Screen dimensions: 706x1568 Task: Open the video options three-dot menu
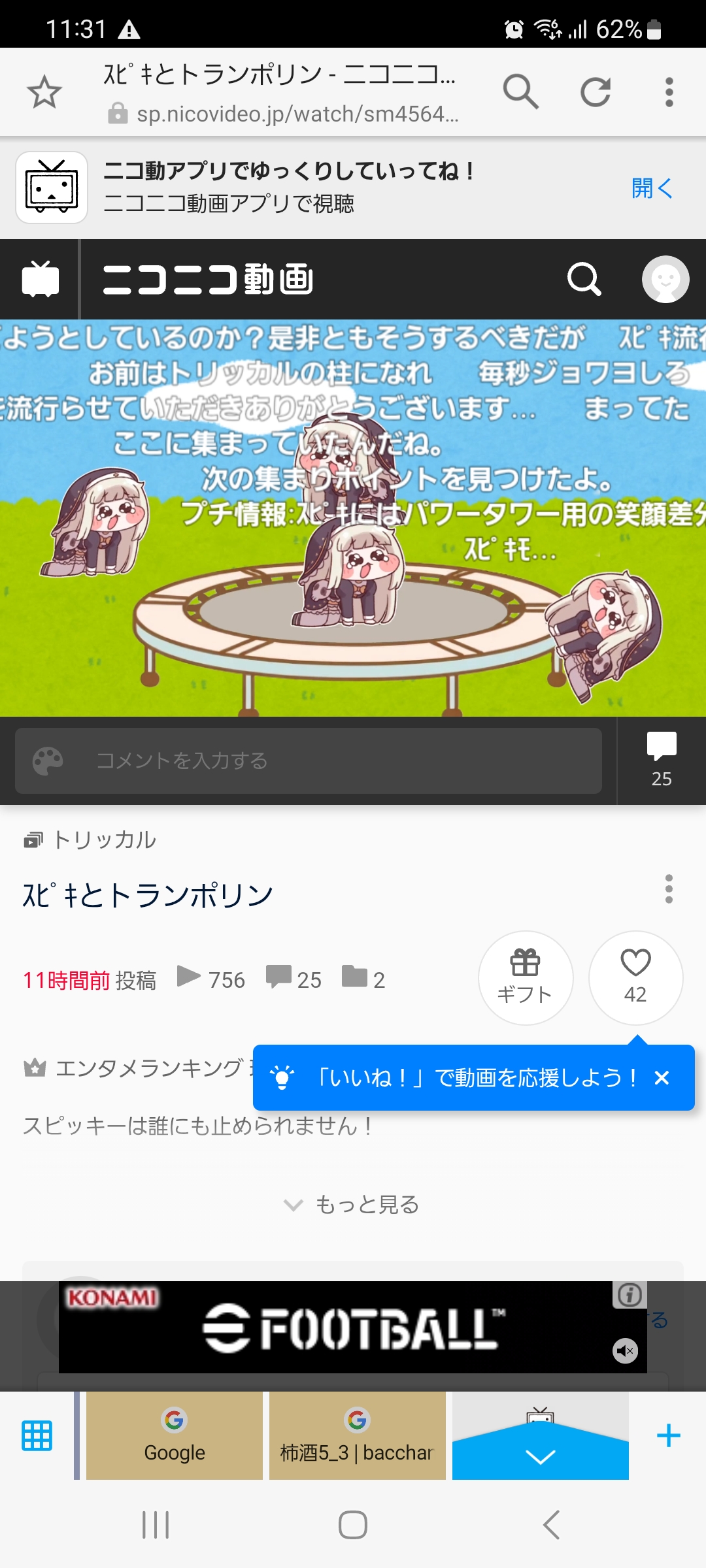coord(668,889)
